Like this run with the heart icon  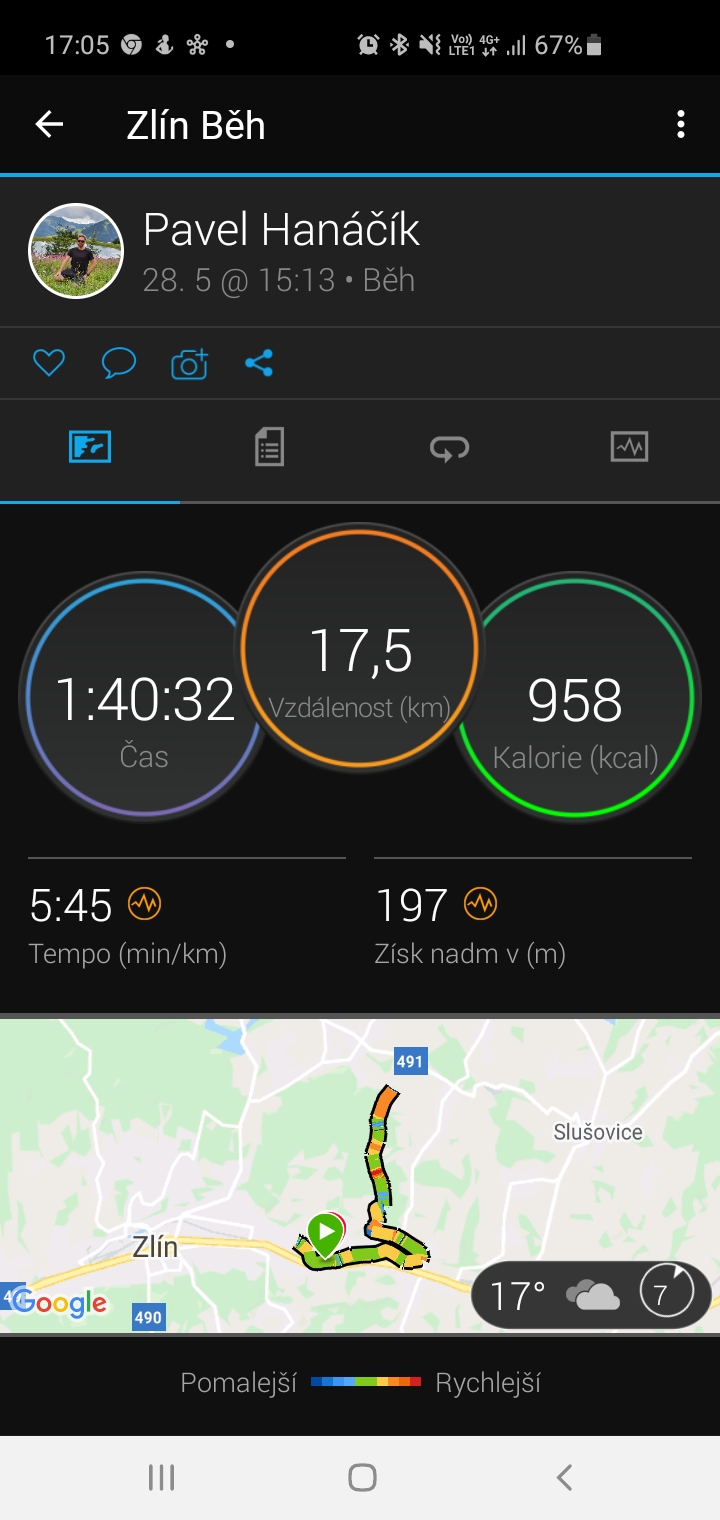[x=49, y=363]
